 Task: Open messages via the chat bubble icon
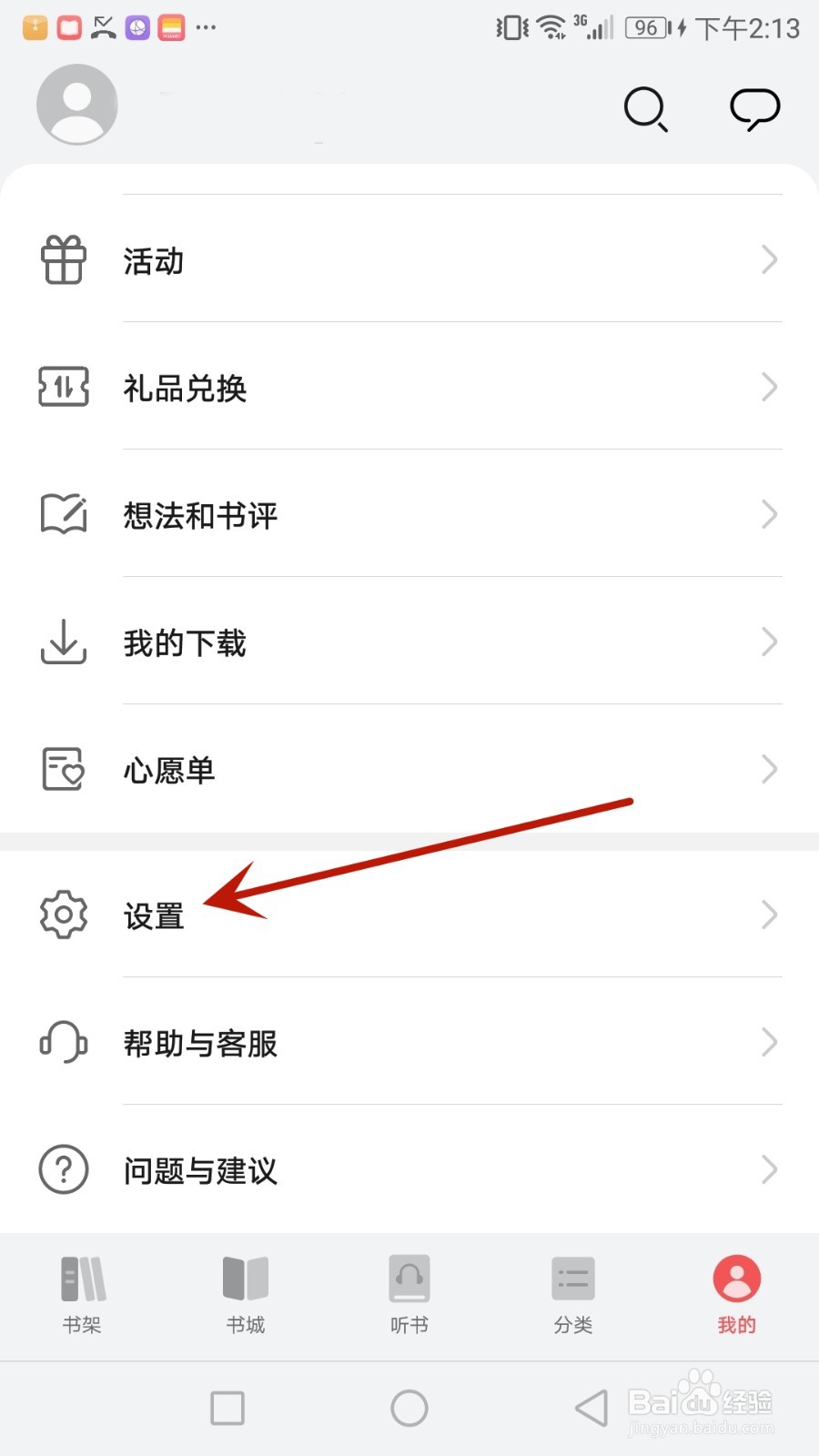(754, 109)
